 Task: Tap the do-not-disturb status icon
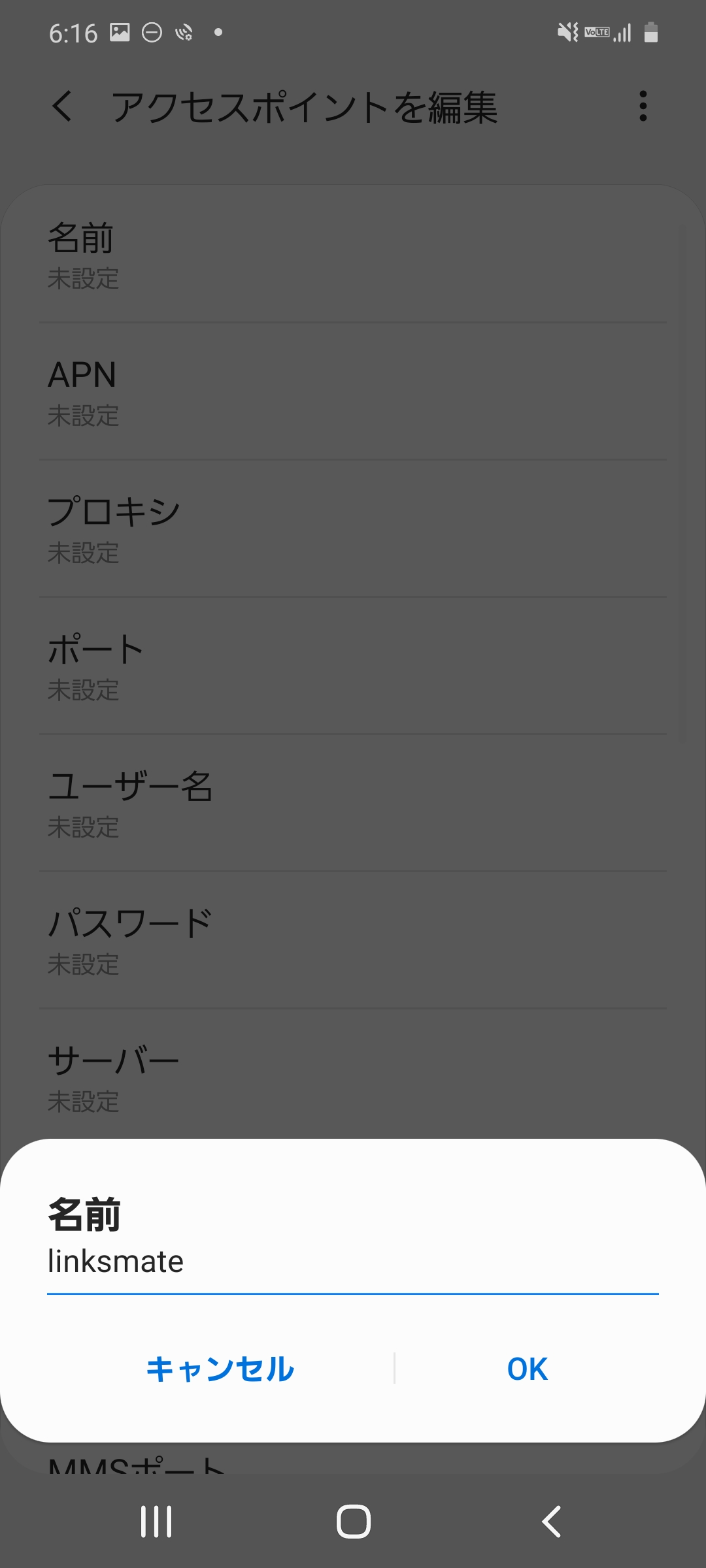click(152, 32)
